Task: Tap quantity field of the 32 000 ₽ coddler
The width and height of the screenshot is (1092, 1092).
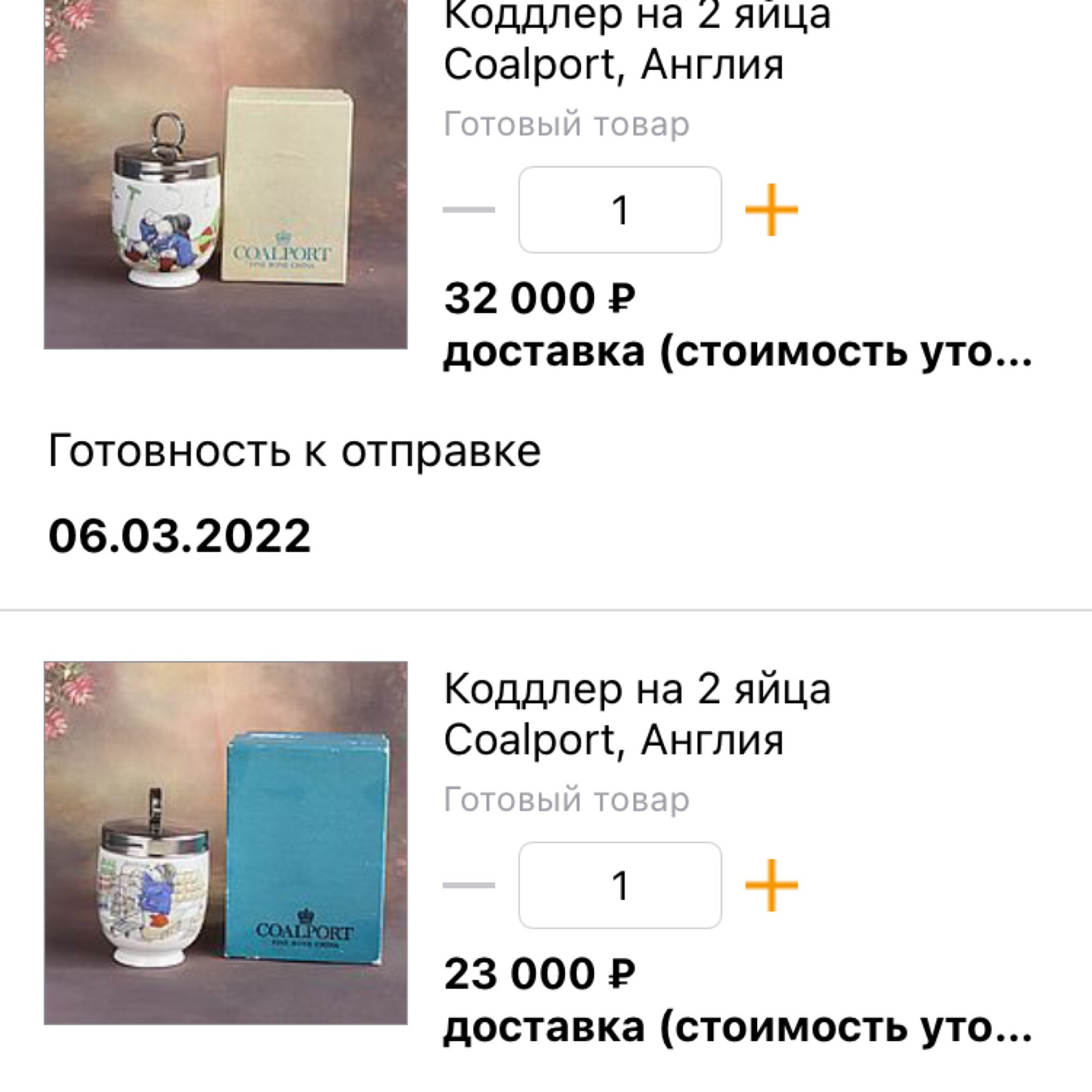Action: pos(620,210)
